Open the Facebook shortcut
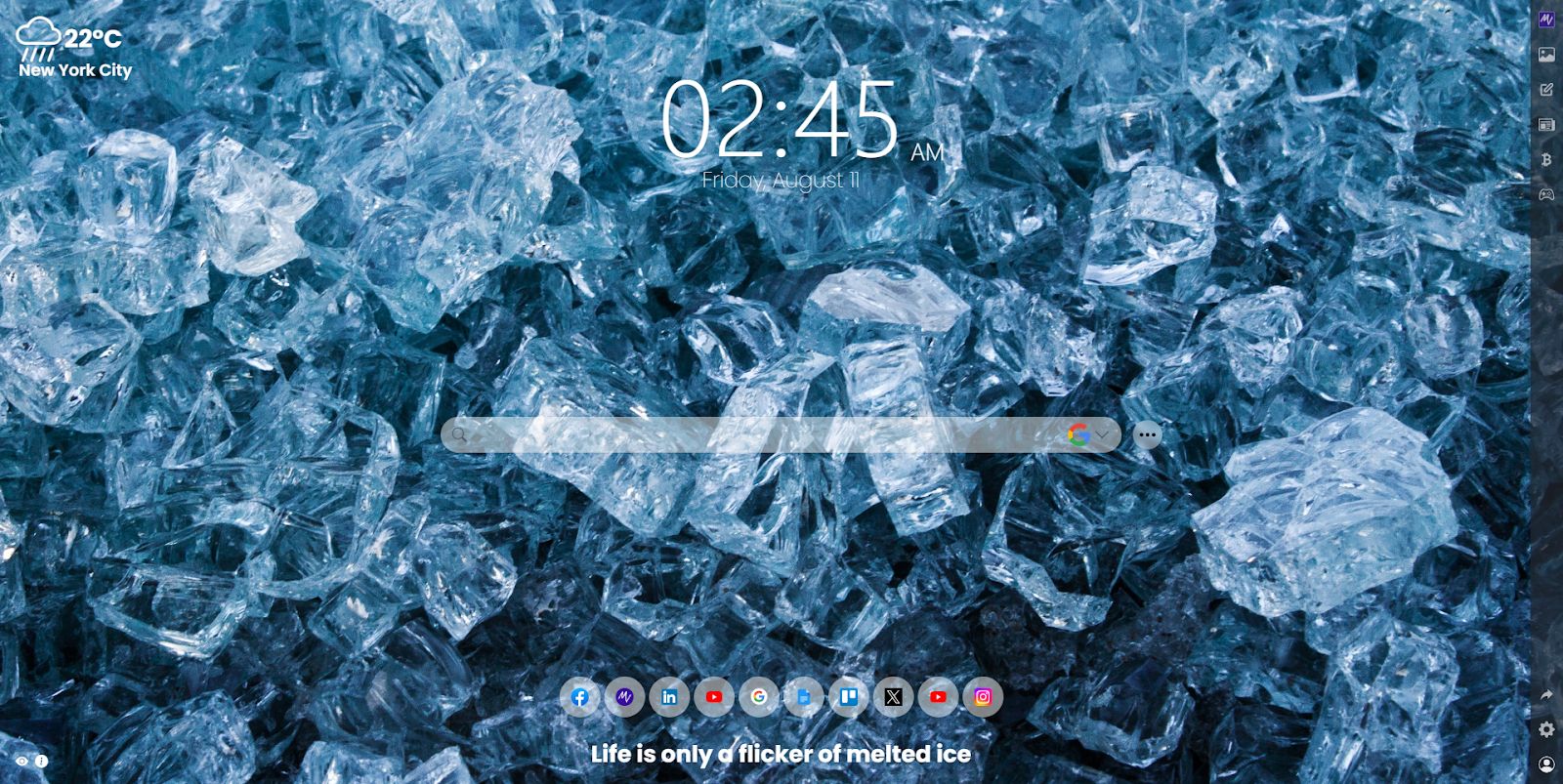 [x=580, y=697]
